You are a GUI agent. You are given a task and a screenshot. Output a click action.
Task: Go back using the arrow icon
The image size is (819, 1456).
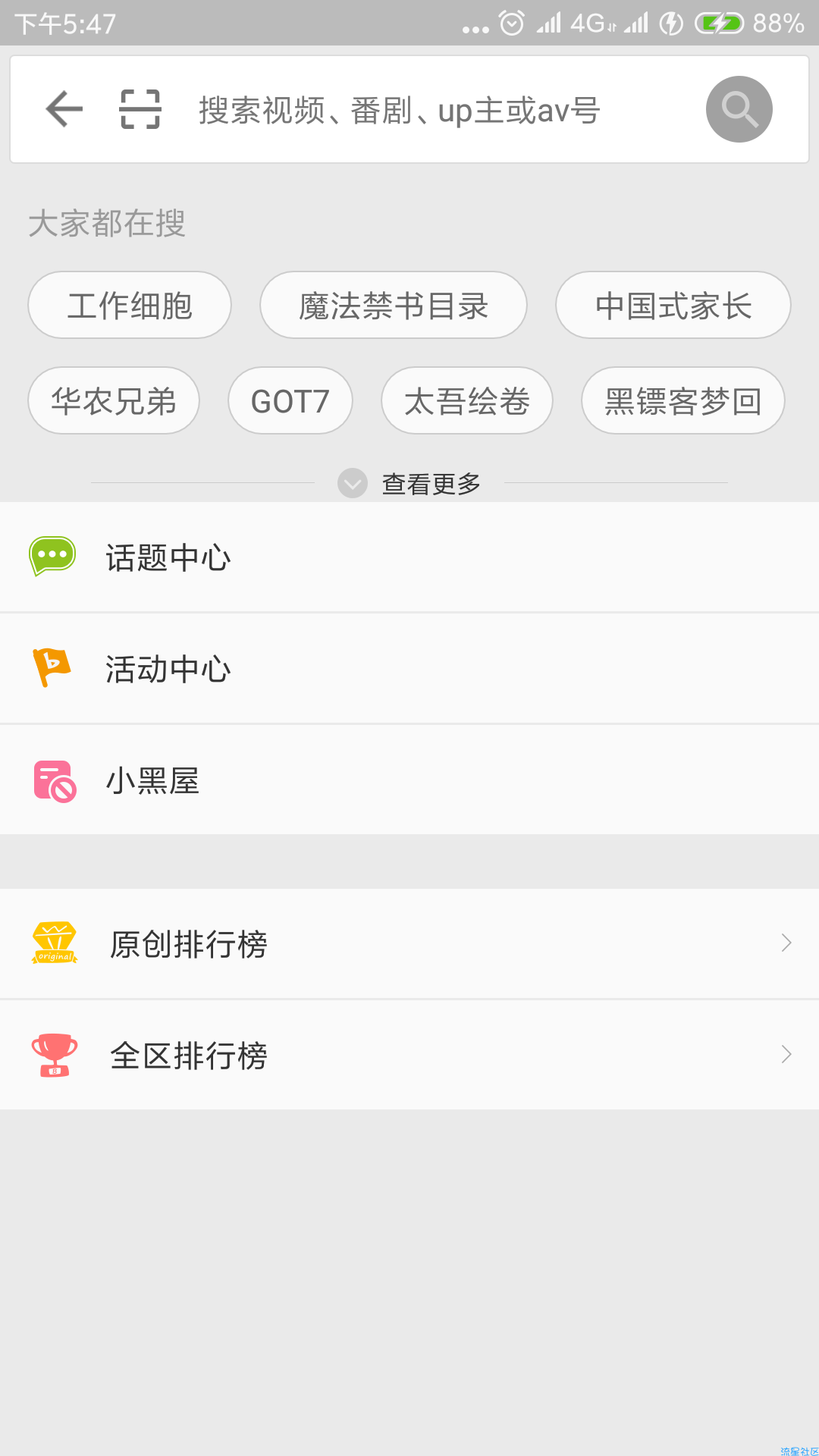click(x=64, y=109)
